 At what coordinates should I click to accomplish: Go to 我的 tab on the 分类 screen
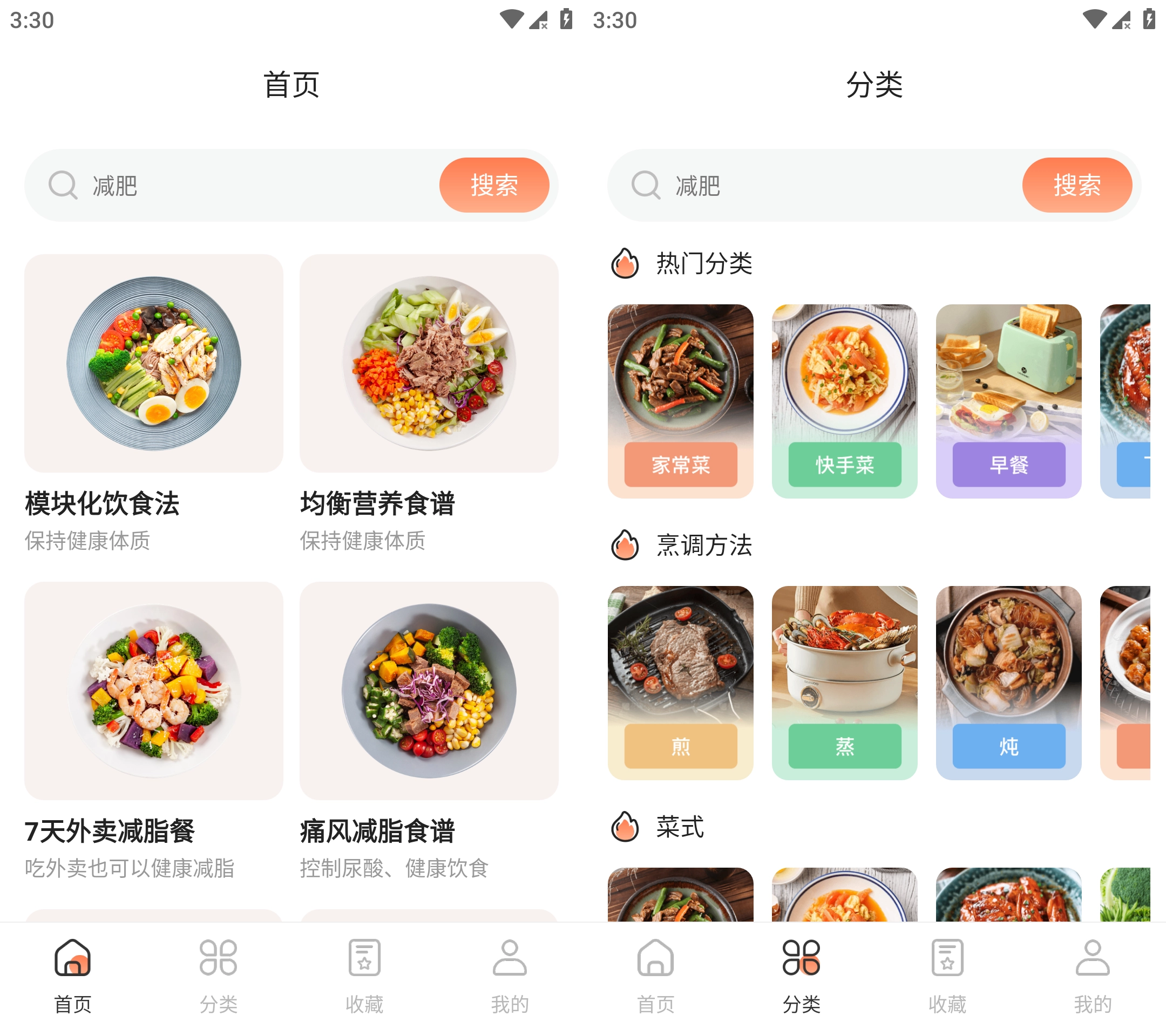1093,976
